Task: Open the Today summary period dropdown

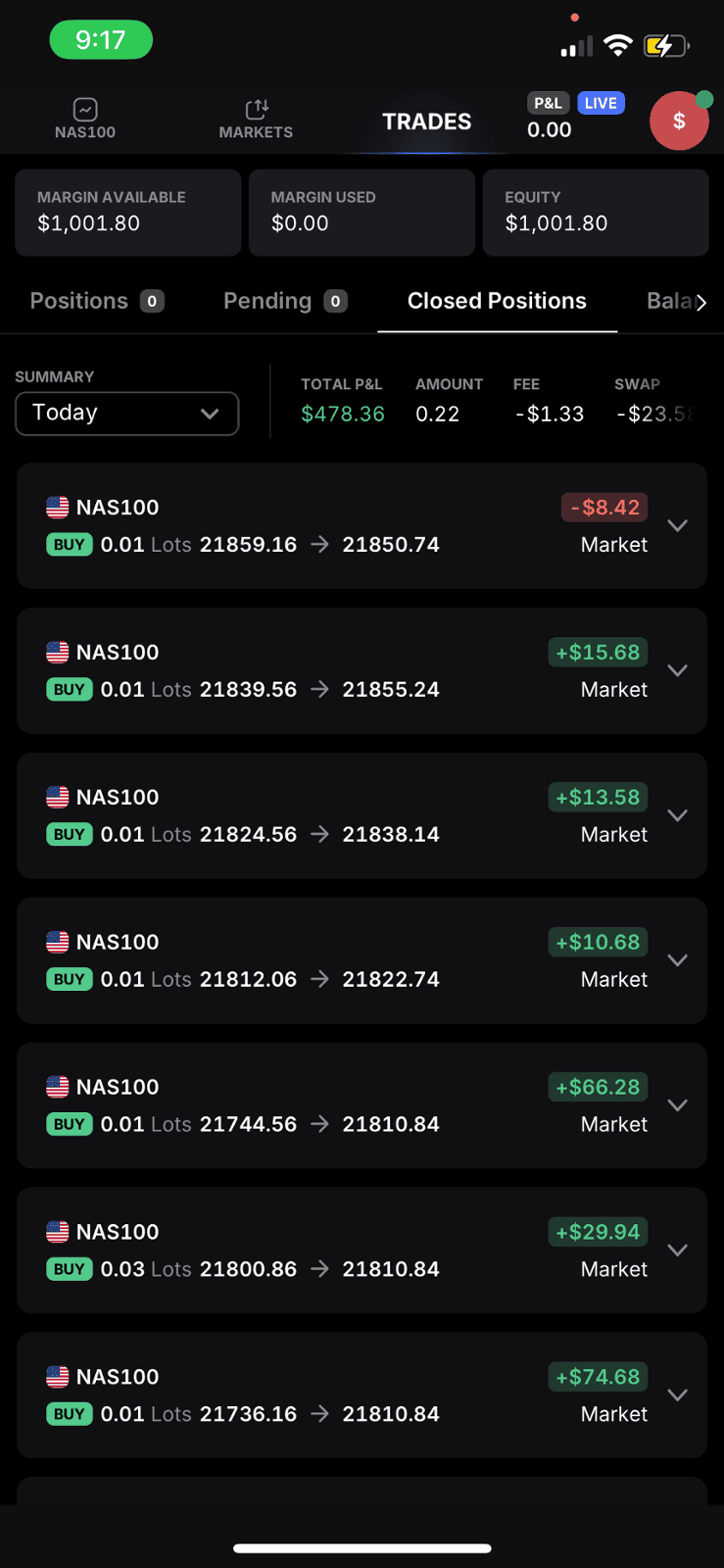Action: click(127, 413)
